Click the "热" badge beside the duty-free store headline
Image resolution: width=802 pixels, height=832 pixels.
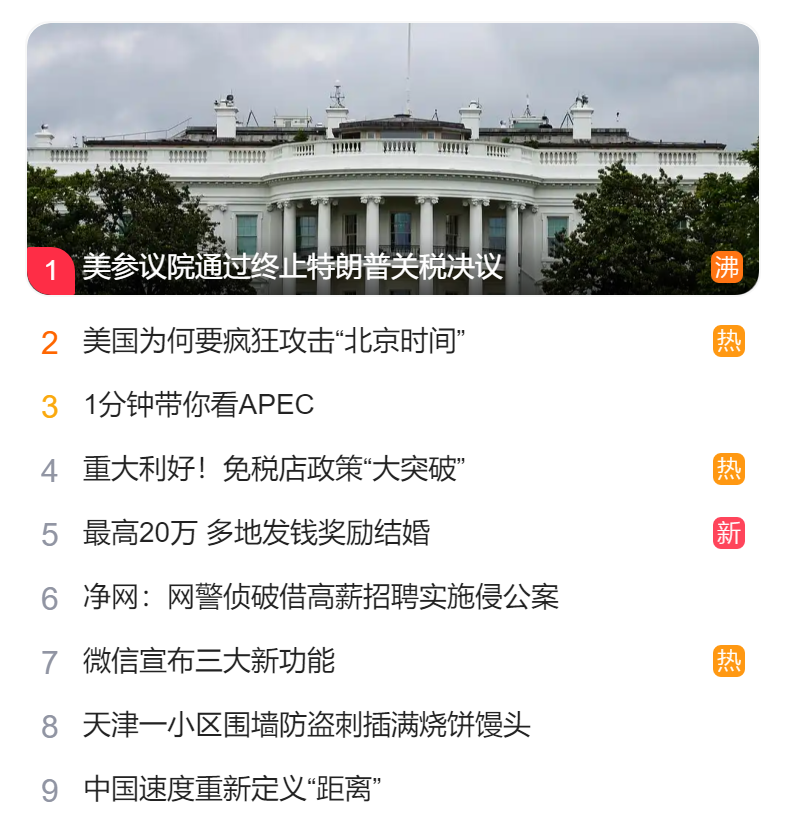731,469
